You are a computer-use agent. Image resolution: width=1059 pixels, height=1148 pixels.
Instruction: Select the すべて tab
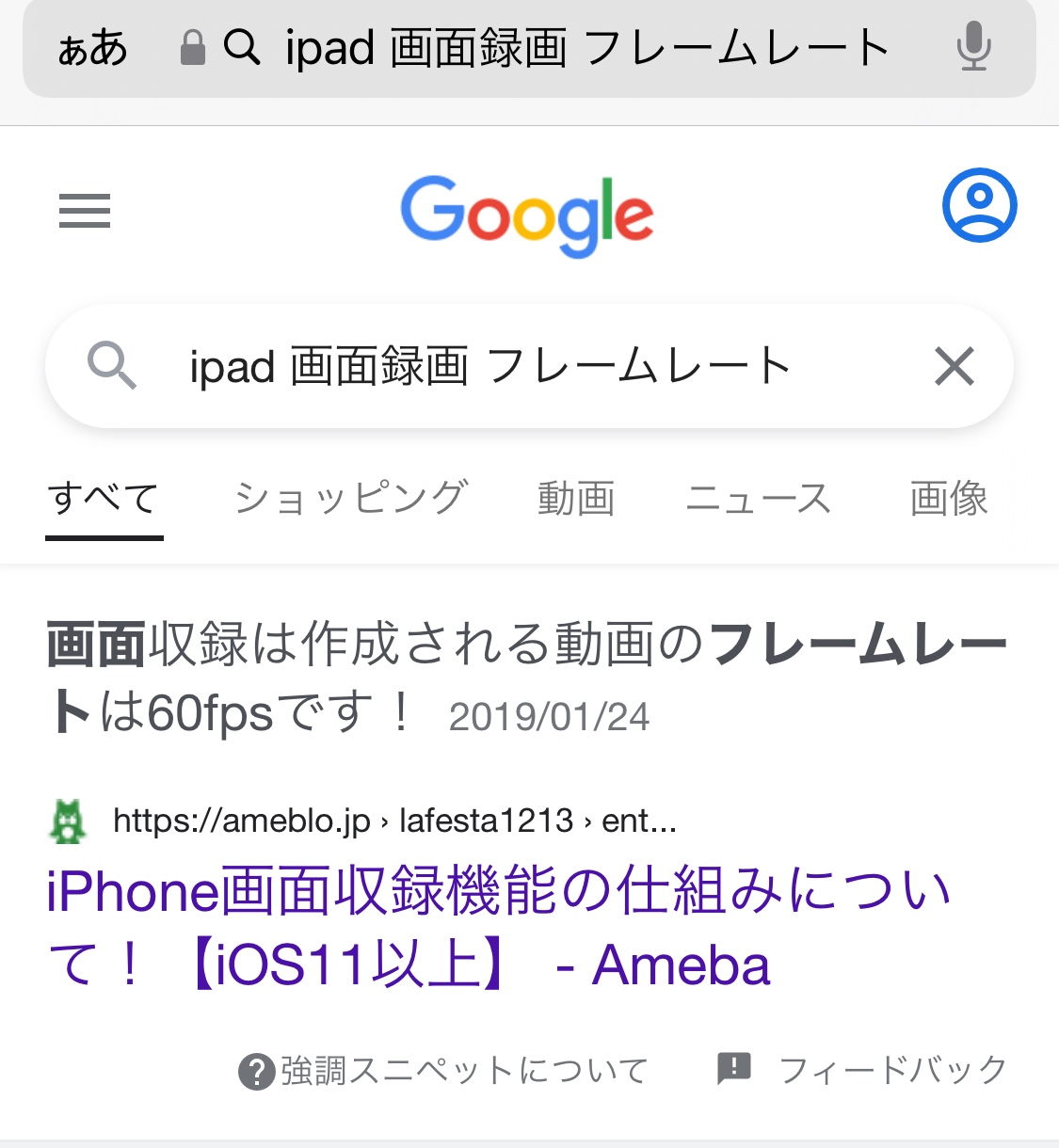click(x=104, y=499)
